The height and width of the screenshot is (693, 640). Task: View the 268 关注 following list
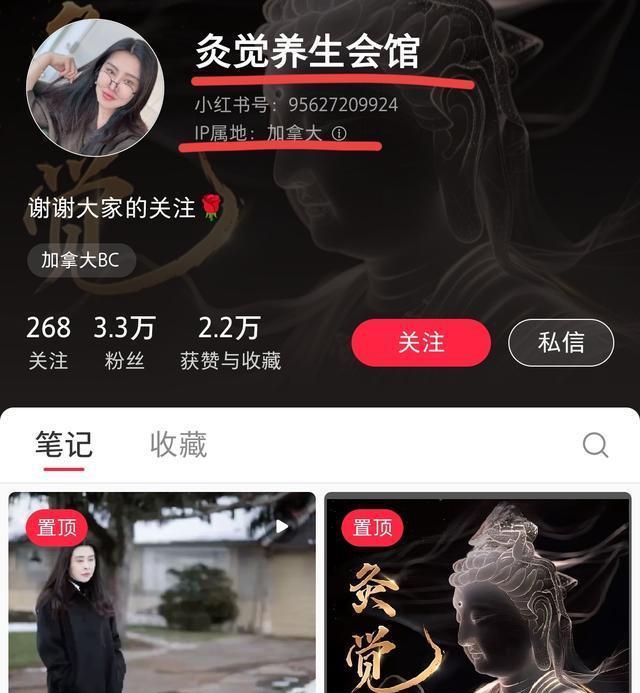48,342
